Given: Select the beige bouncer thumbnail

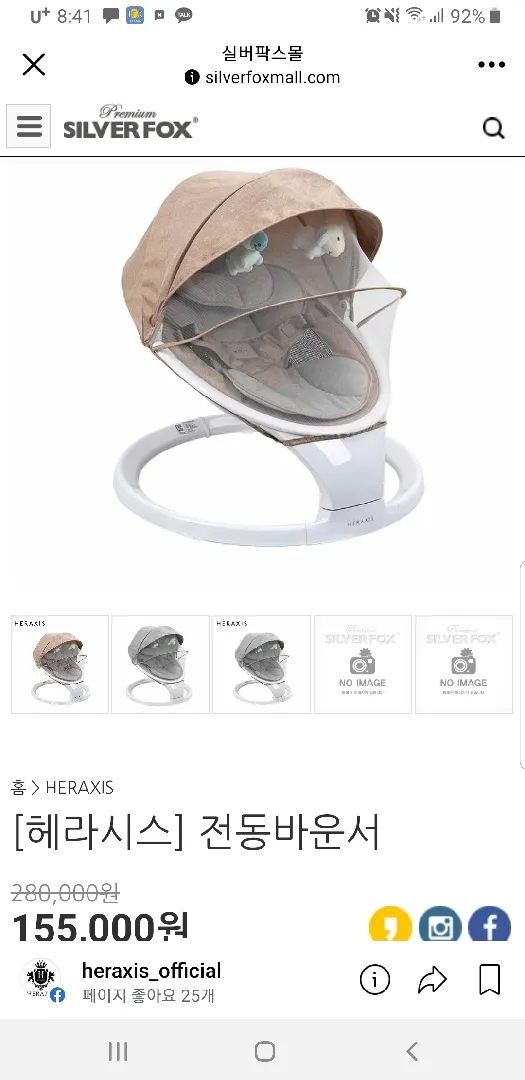Looking at the screenshot, I should pos(60,664).
